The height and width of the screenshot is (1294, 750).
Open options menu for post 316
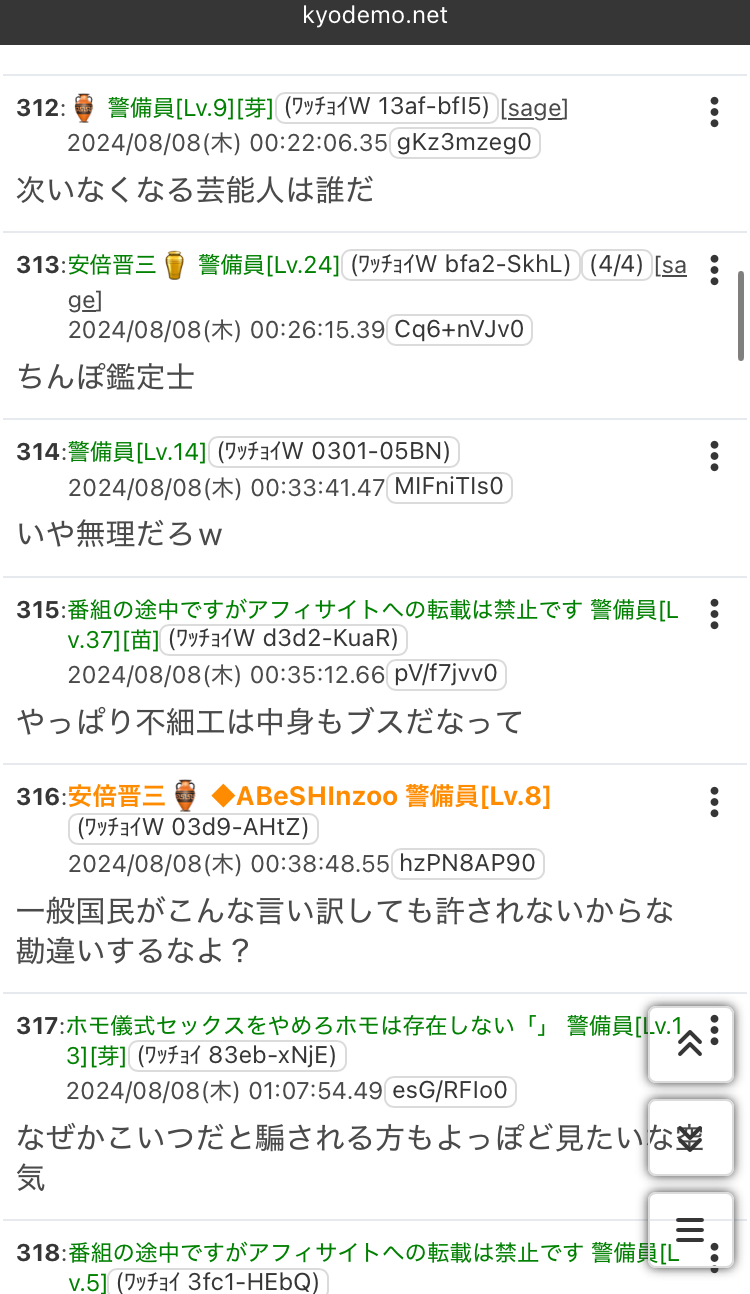(714, 801)
